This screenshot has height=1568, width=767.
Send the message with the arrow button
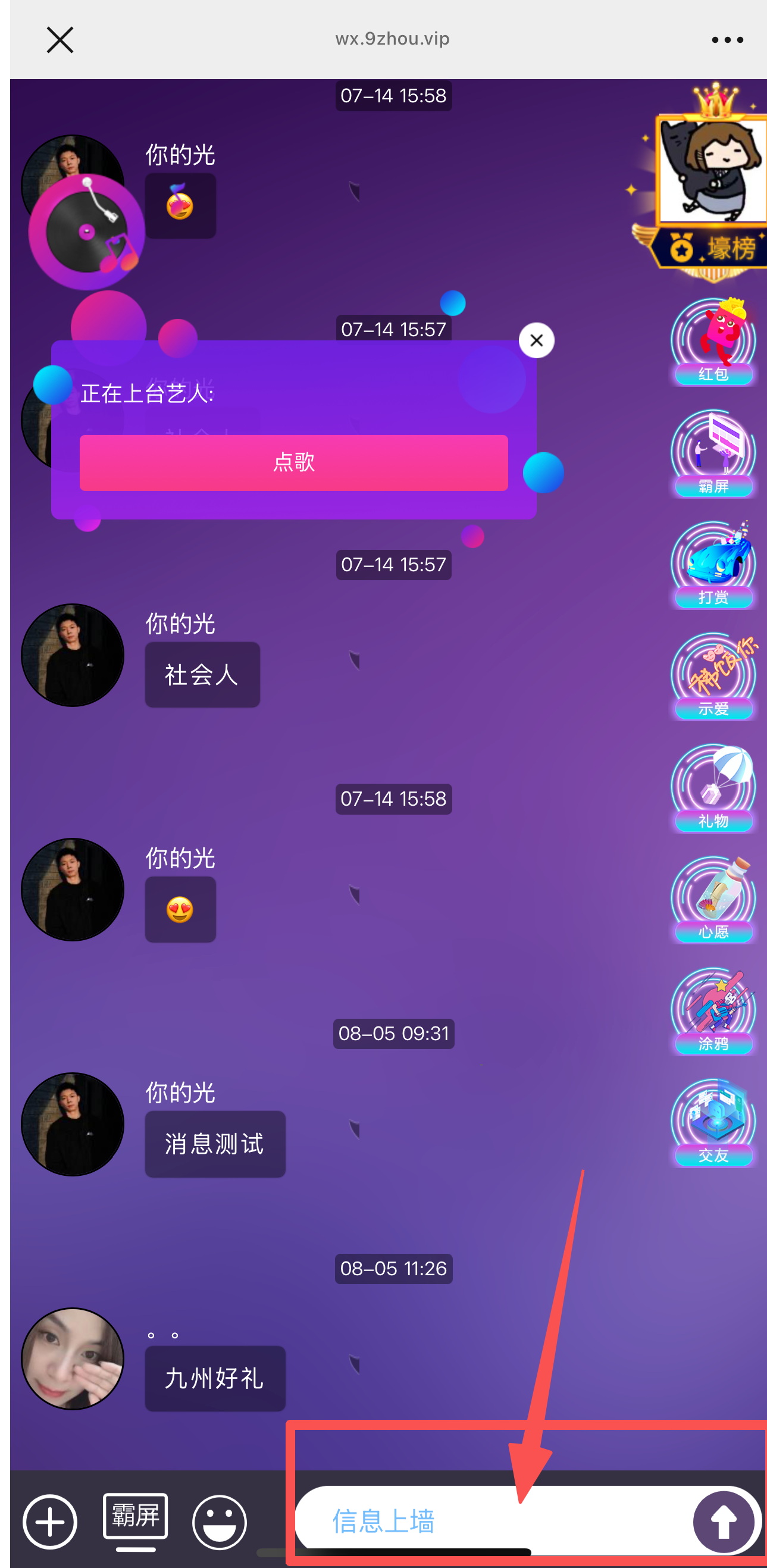coord(723,1521)
